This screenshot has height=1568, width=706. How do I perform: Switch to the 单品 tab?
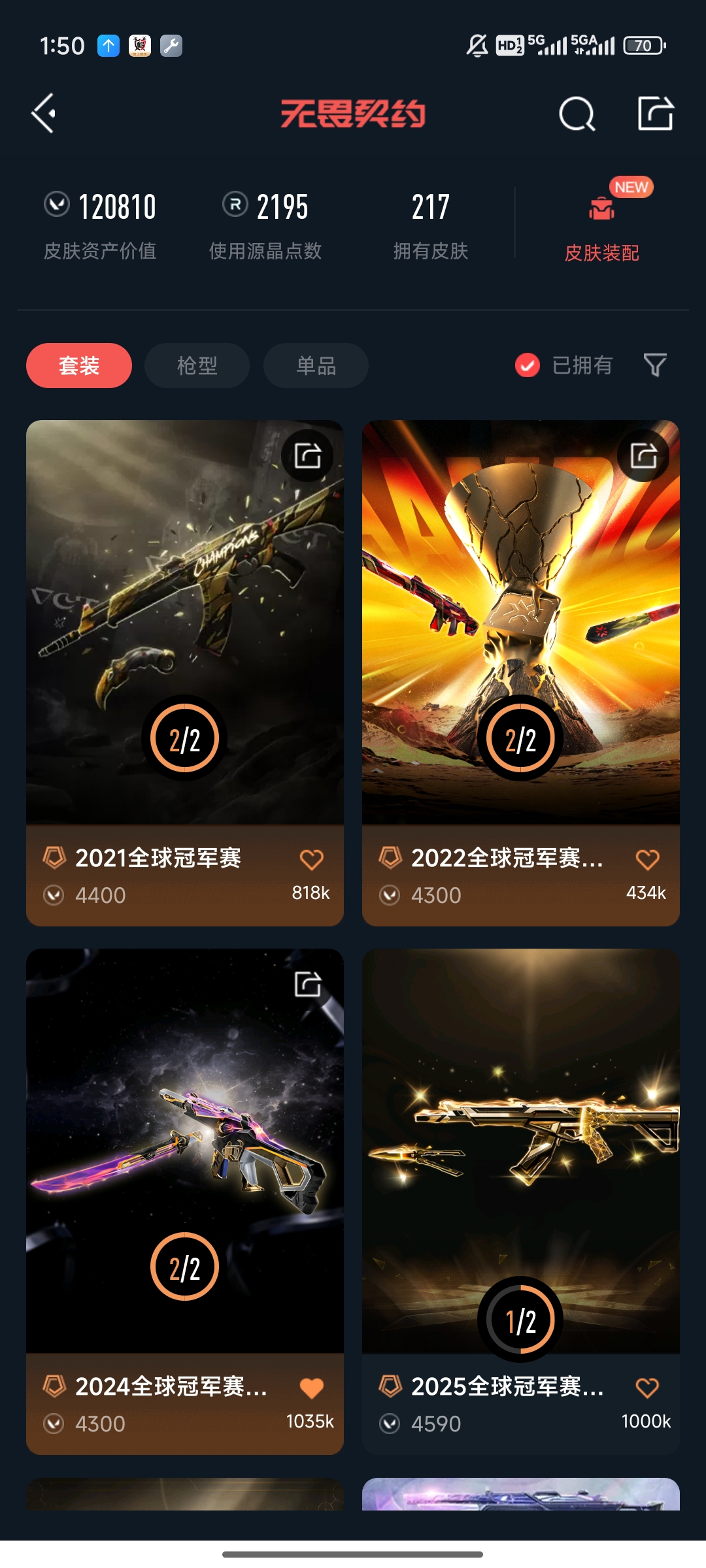tap(316, 365)
